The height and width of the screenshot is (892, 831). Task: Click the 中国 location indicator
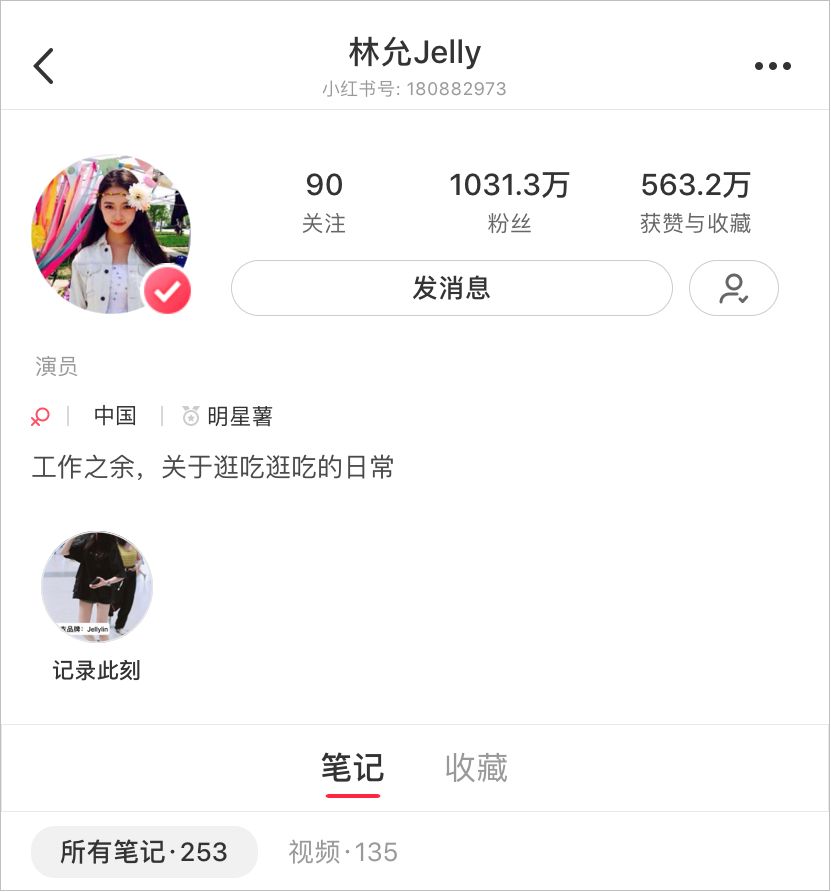(x=115, y=416)
